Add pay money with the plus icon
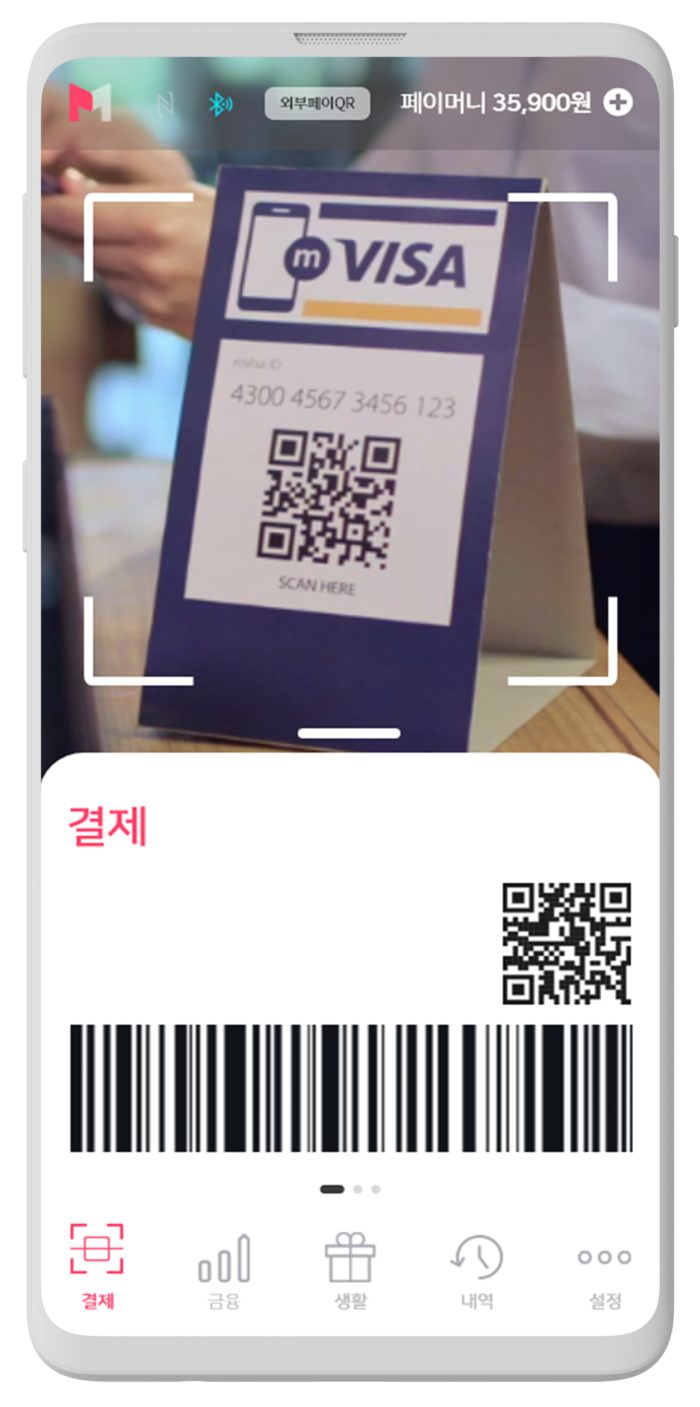The height and width of the screenshot is (1407, 700). tap(617, 102)
